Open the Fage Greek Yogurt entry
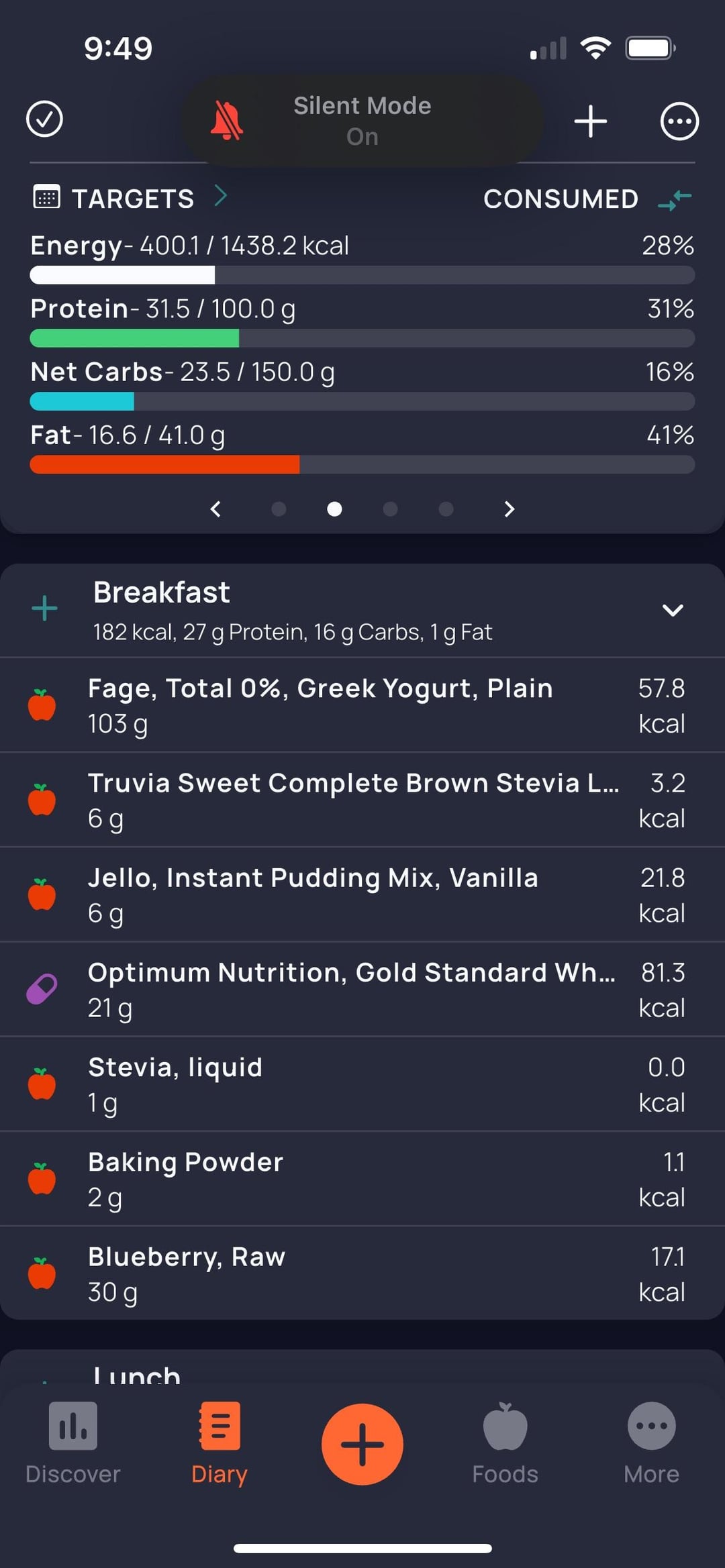Viewport: 725px width, 1568px height. [x=362, y=705]
